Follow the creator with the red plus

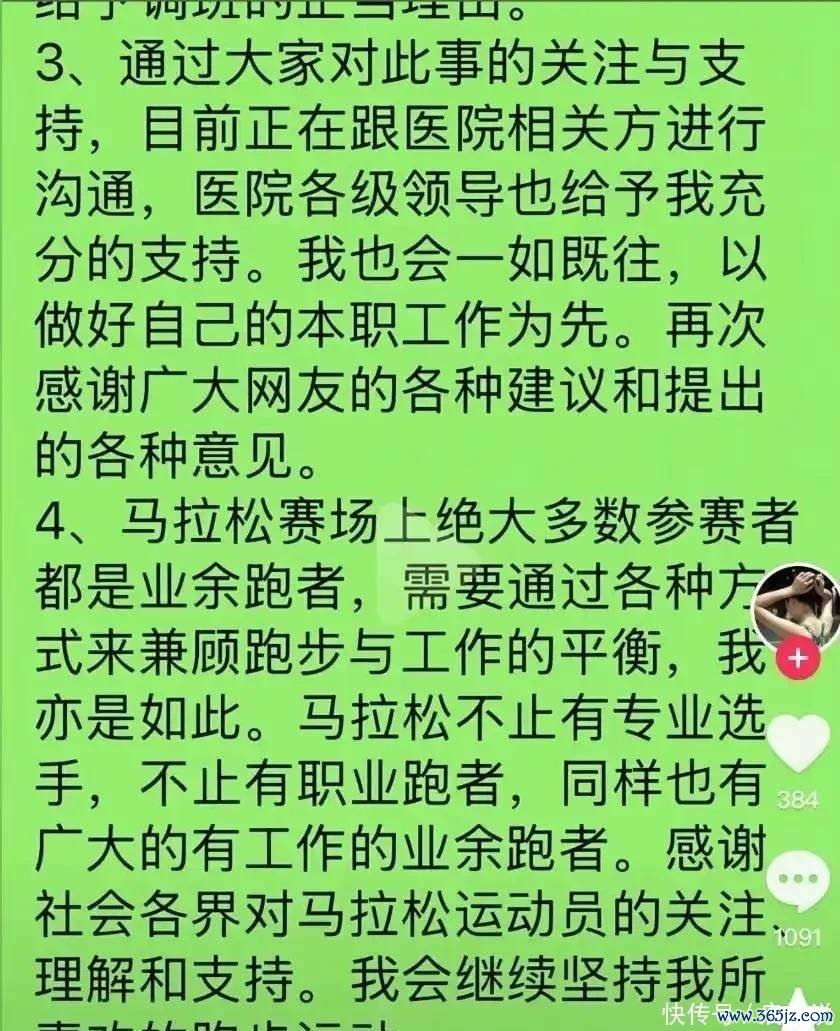click(797, 660)
